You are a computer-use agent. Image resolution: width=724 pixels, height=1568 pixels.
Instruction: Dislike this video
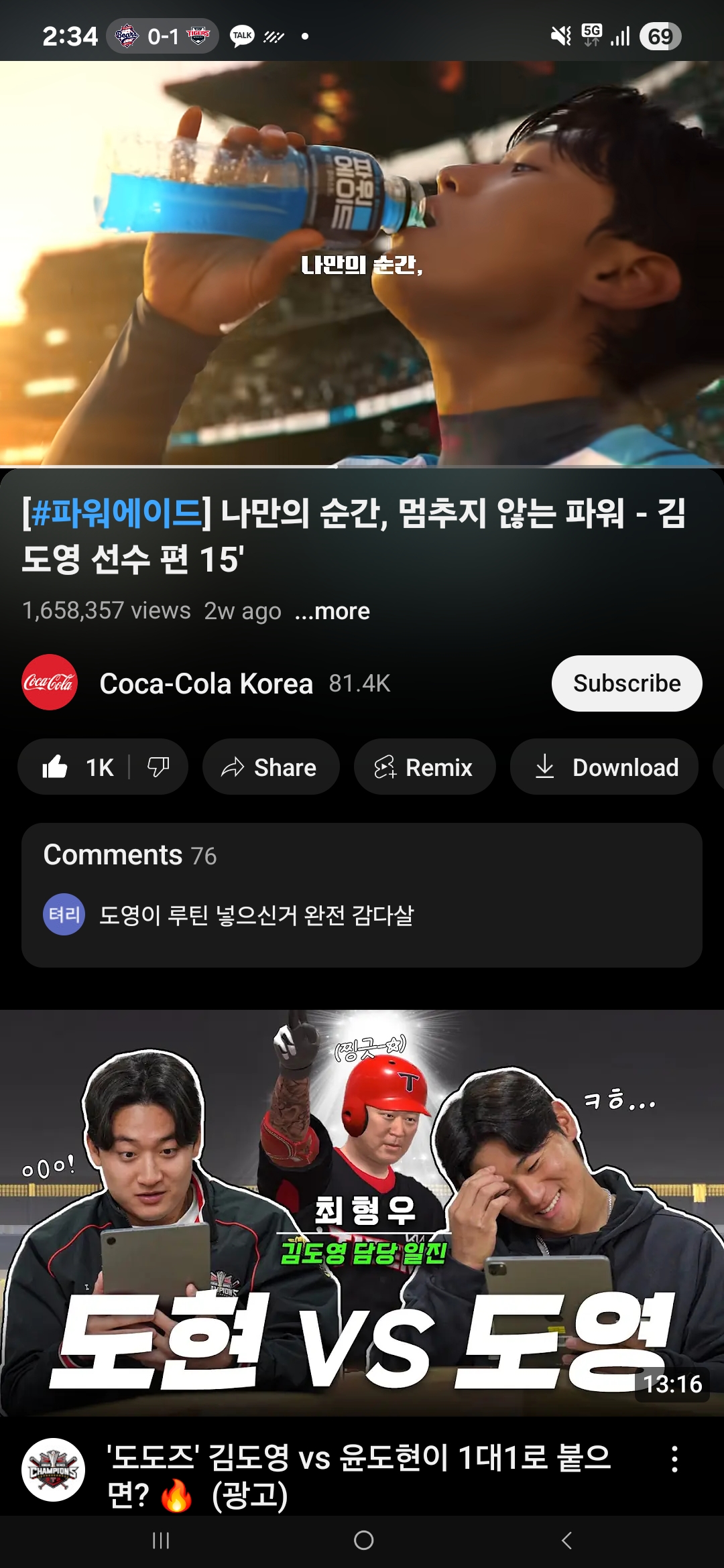(158, 767)
